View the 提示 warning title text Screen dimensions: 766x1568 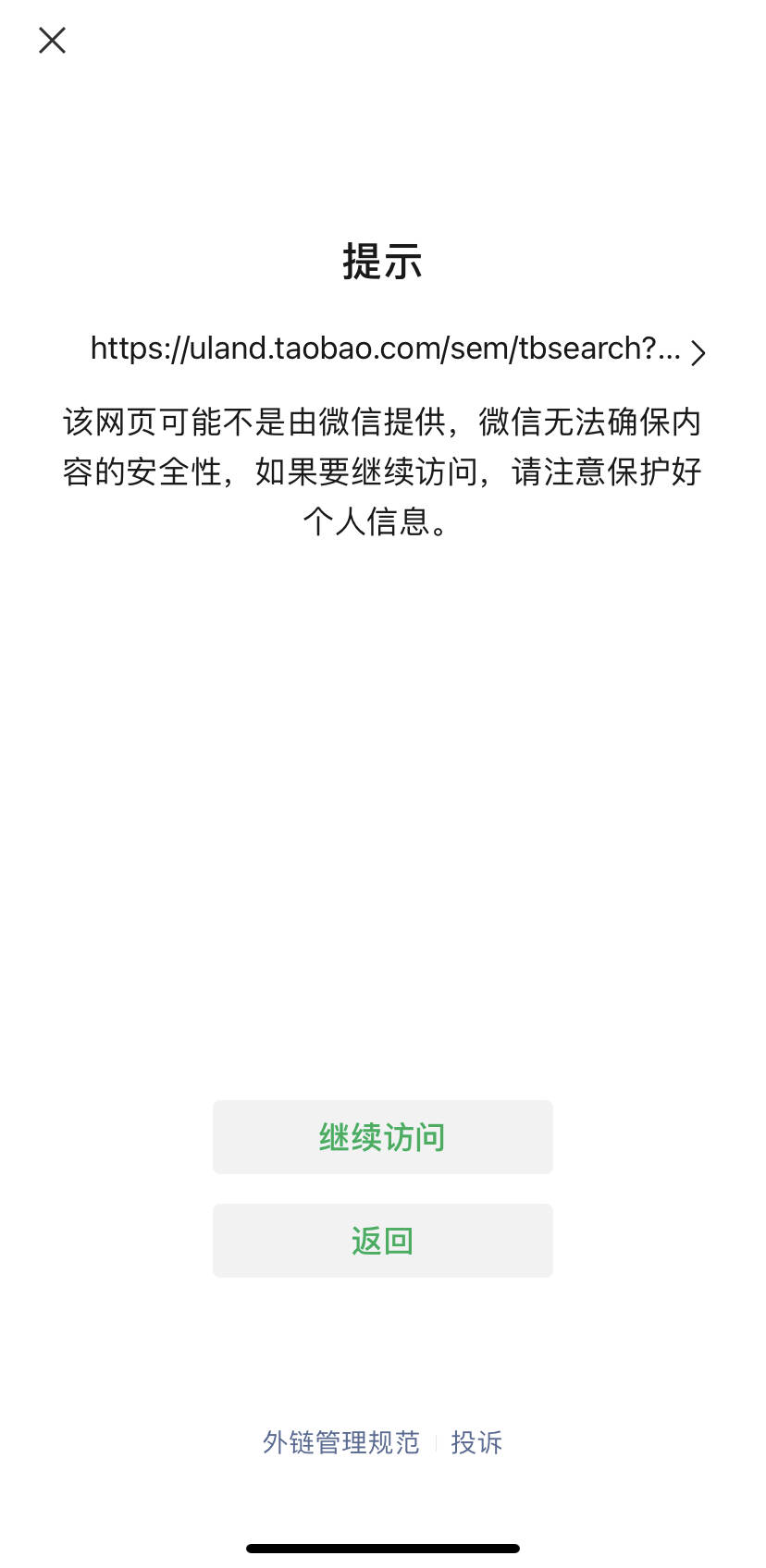click(383, 262)
